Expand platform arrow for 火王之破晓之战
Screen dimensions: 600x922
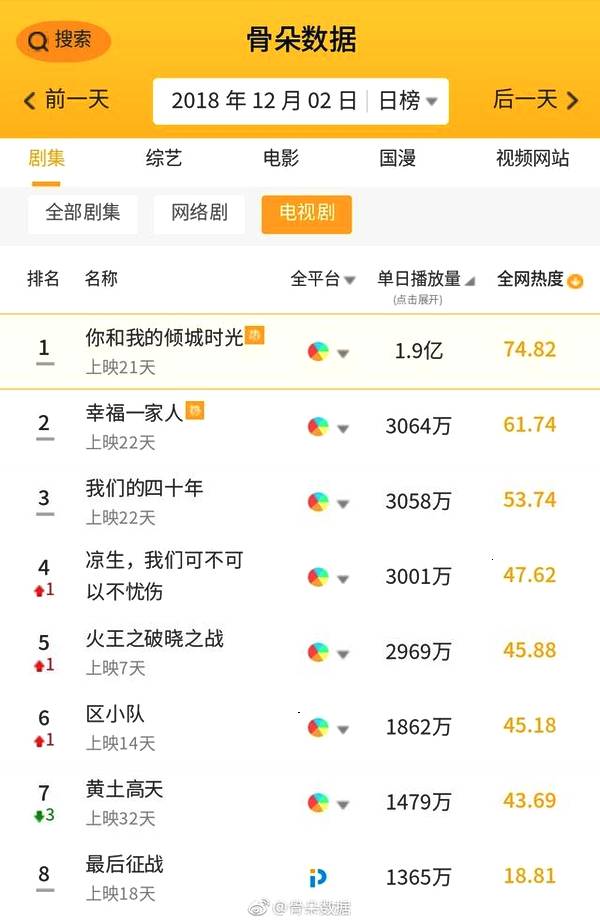pyautogui.click(x=343, y=654)
